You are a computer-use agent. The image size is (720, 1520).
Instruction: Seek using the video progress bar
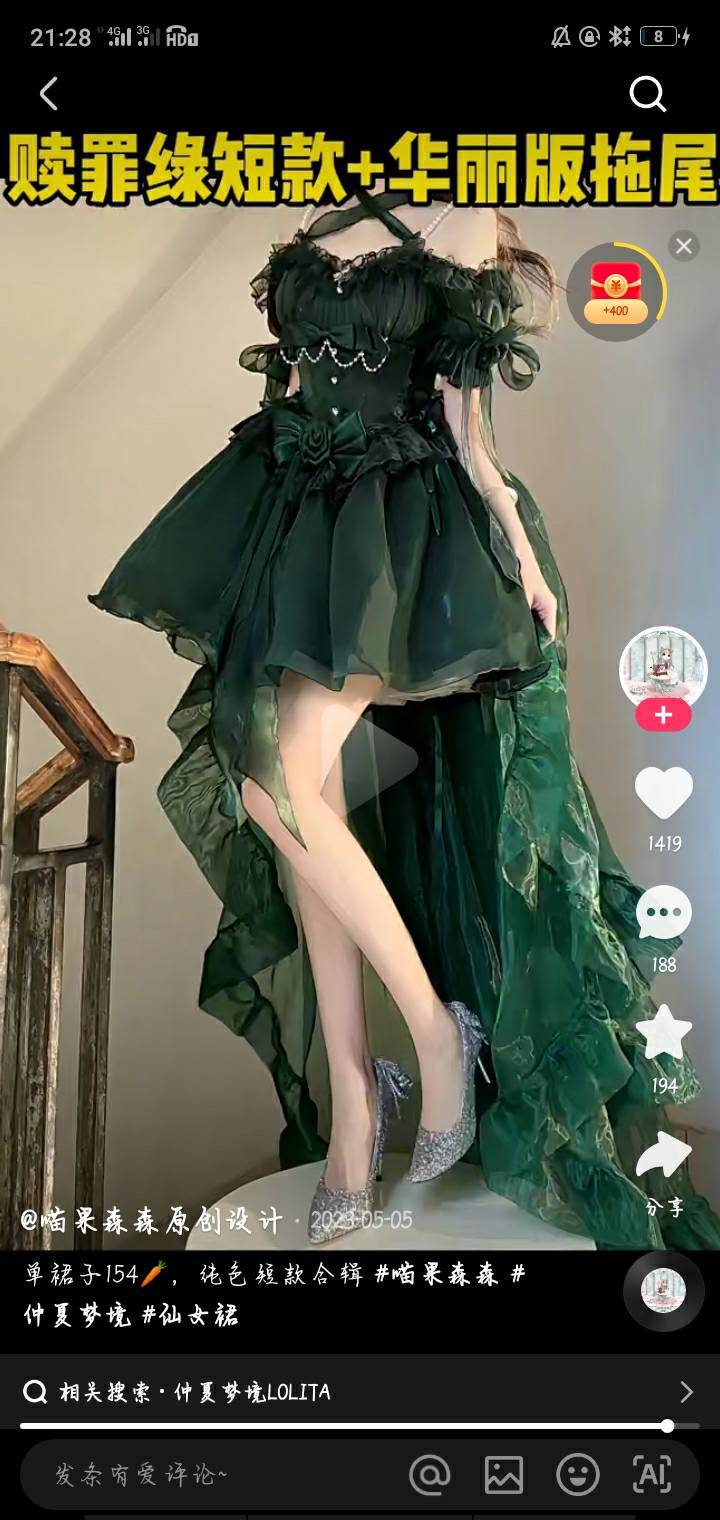[x=360, y=1427]
